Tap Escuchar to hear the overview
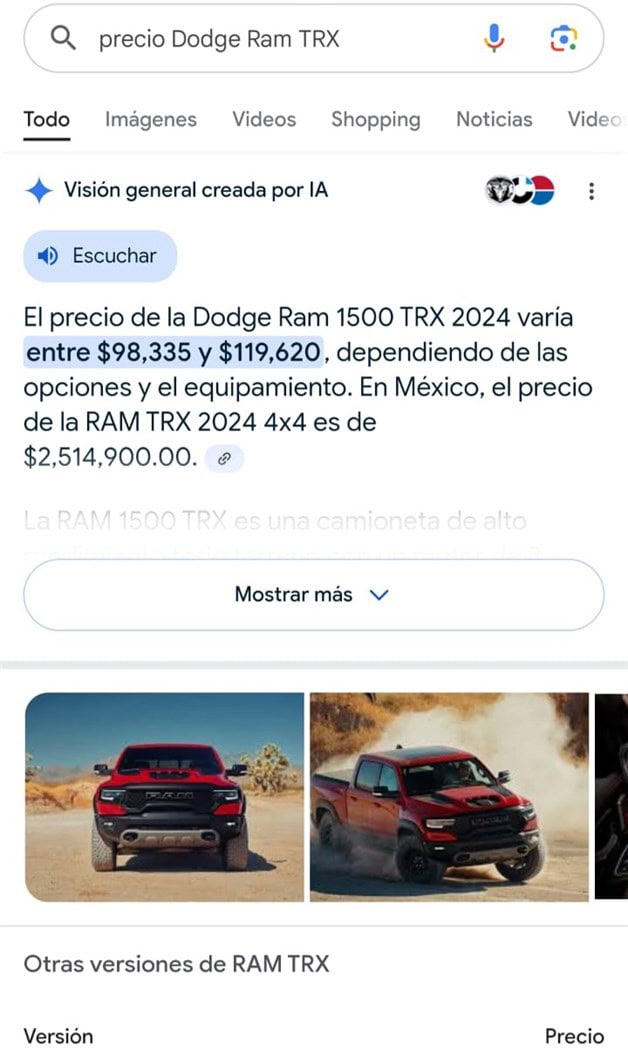This screenshot has height=1056, width=628. coord(100,256)
